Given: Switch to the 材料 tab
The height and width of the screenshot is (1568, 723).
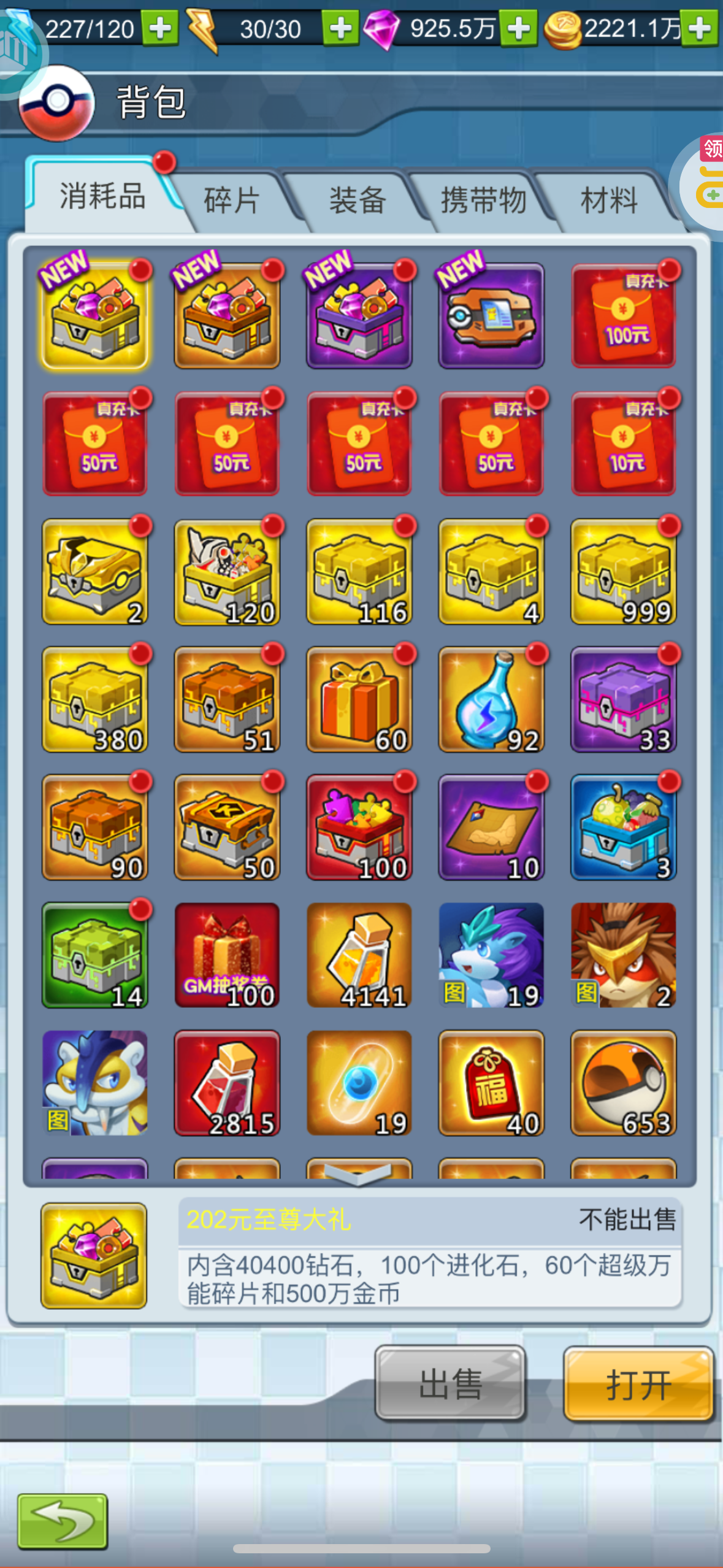Looking at the screenshot, I should point(609,201).
